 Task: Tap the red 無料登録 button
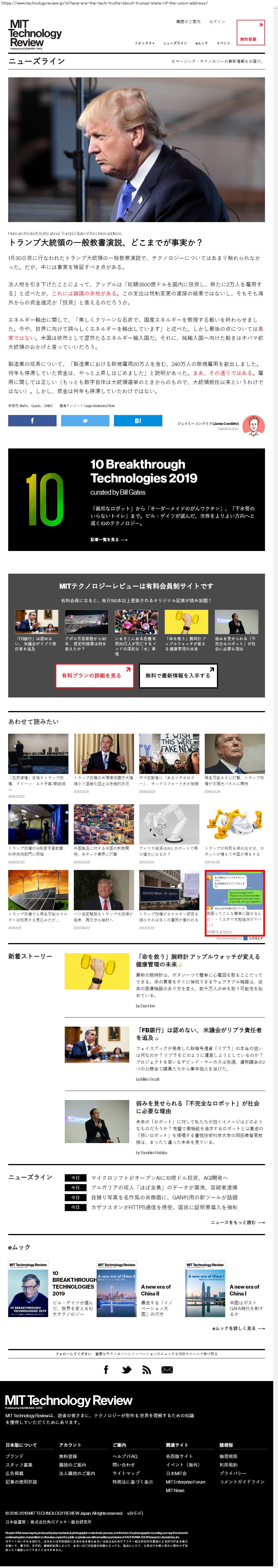pos(250,33)
